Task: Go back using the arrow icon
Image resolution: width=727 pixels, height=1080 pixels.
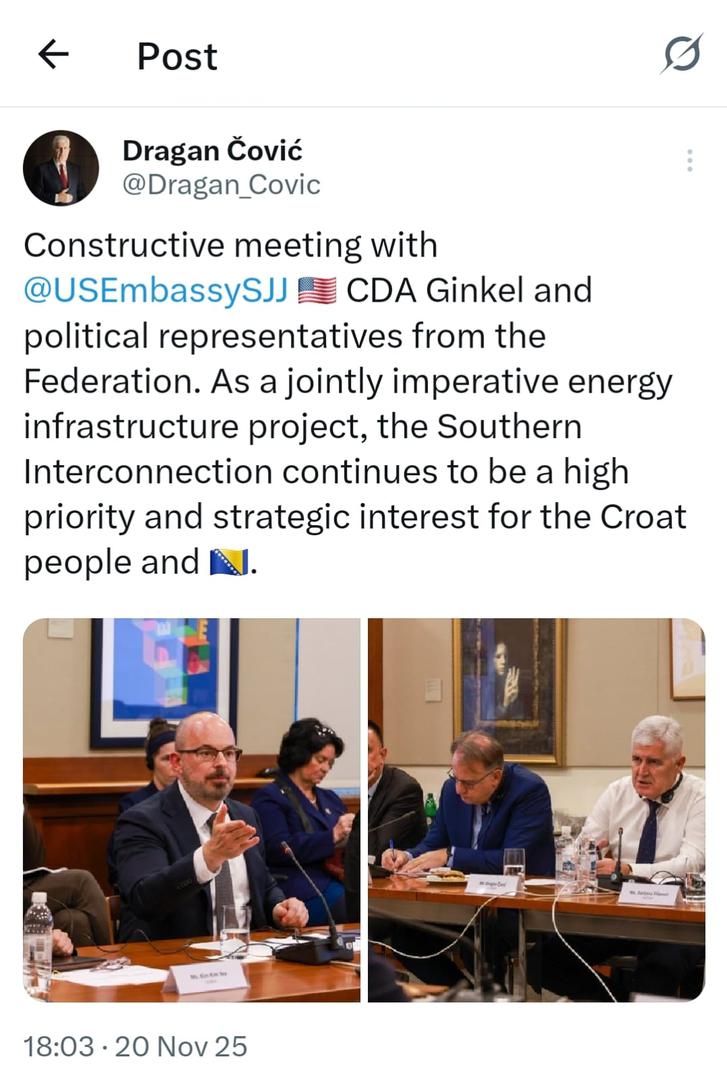Action: [x=53, y=56]
